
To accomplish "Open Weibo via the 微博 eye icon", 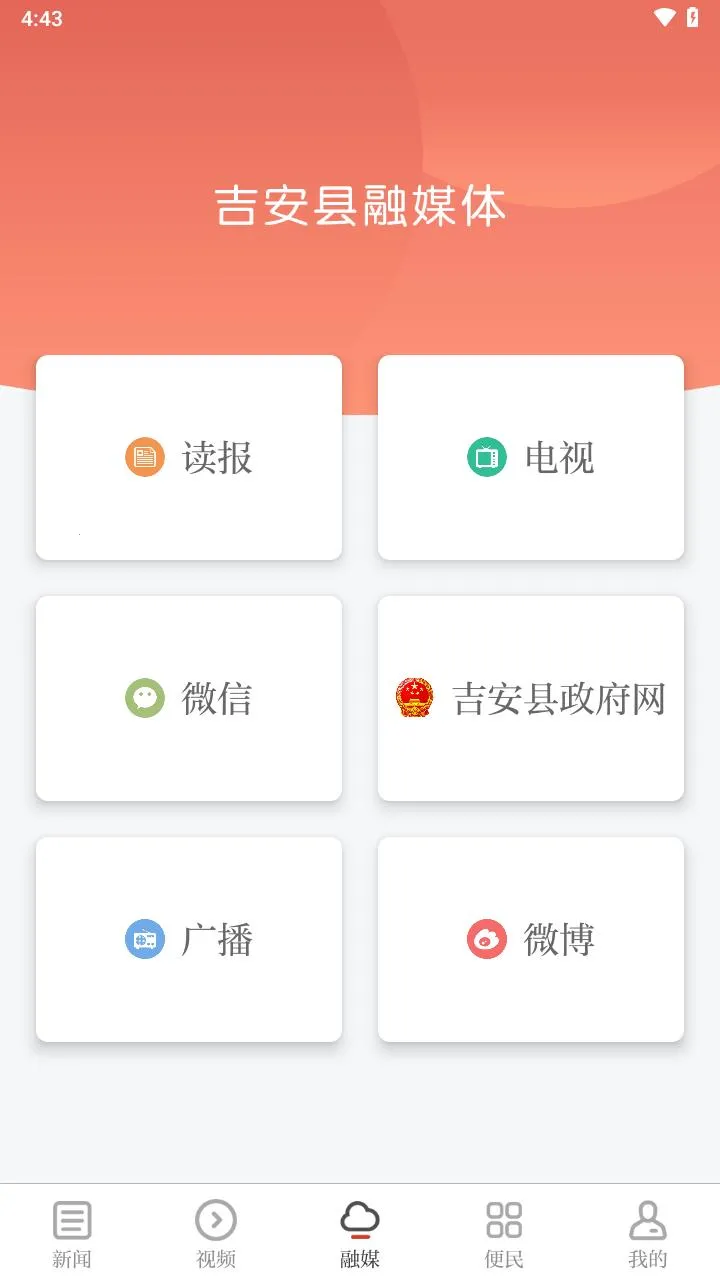I will (487, 939).
